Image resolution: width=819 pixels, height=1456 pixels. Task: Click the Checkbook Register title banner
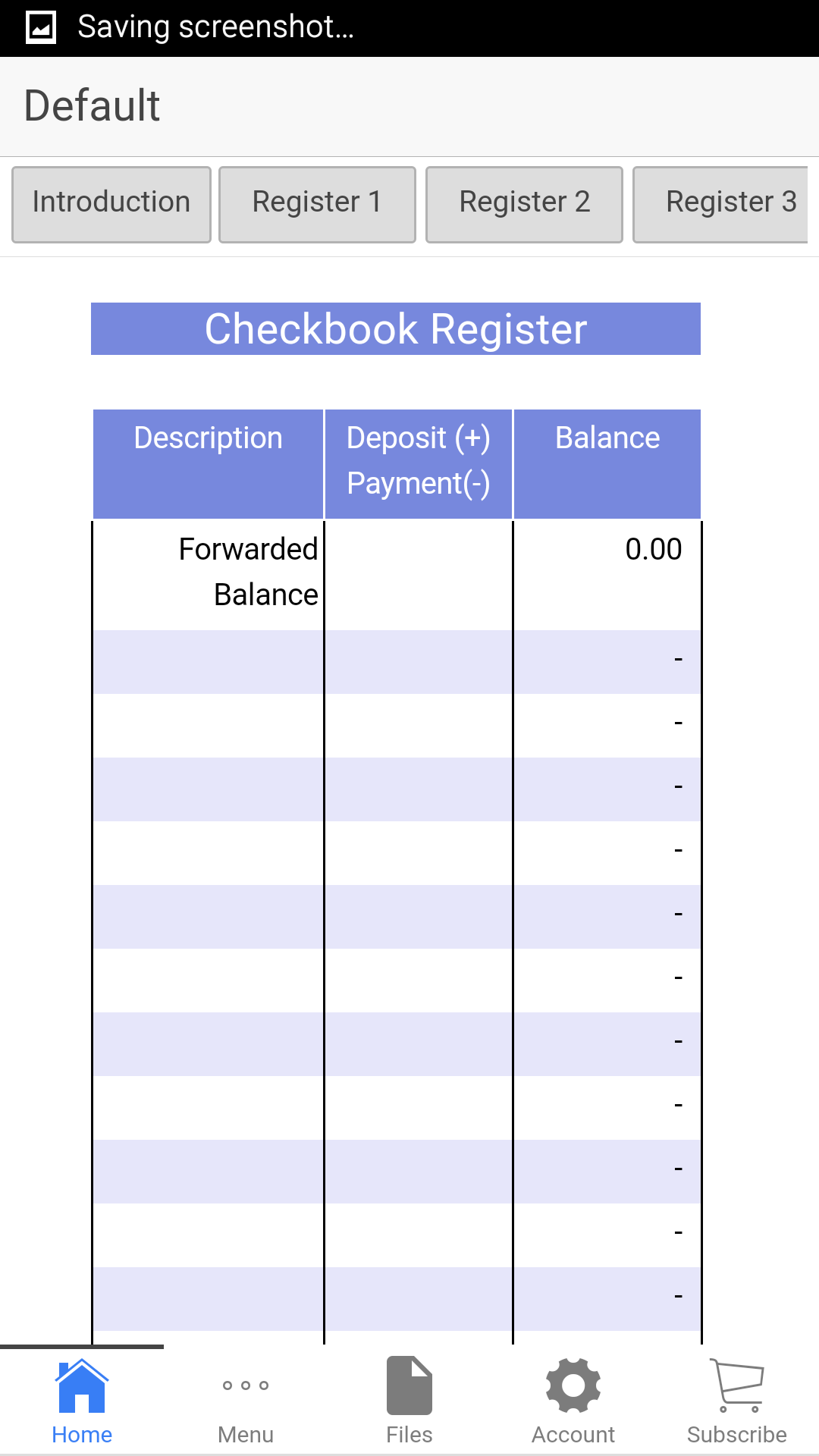tap(396, 328)
